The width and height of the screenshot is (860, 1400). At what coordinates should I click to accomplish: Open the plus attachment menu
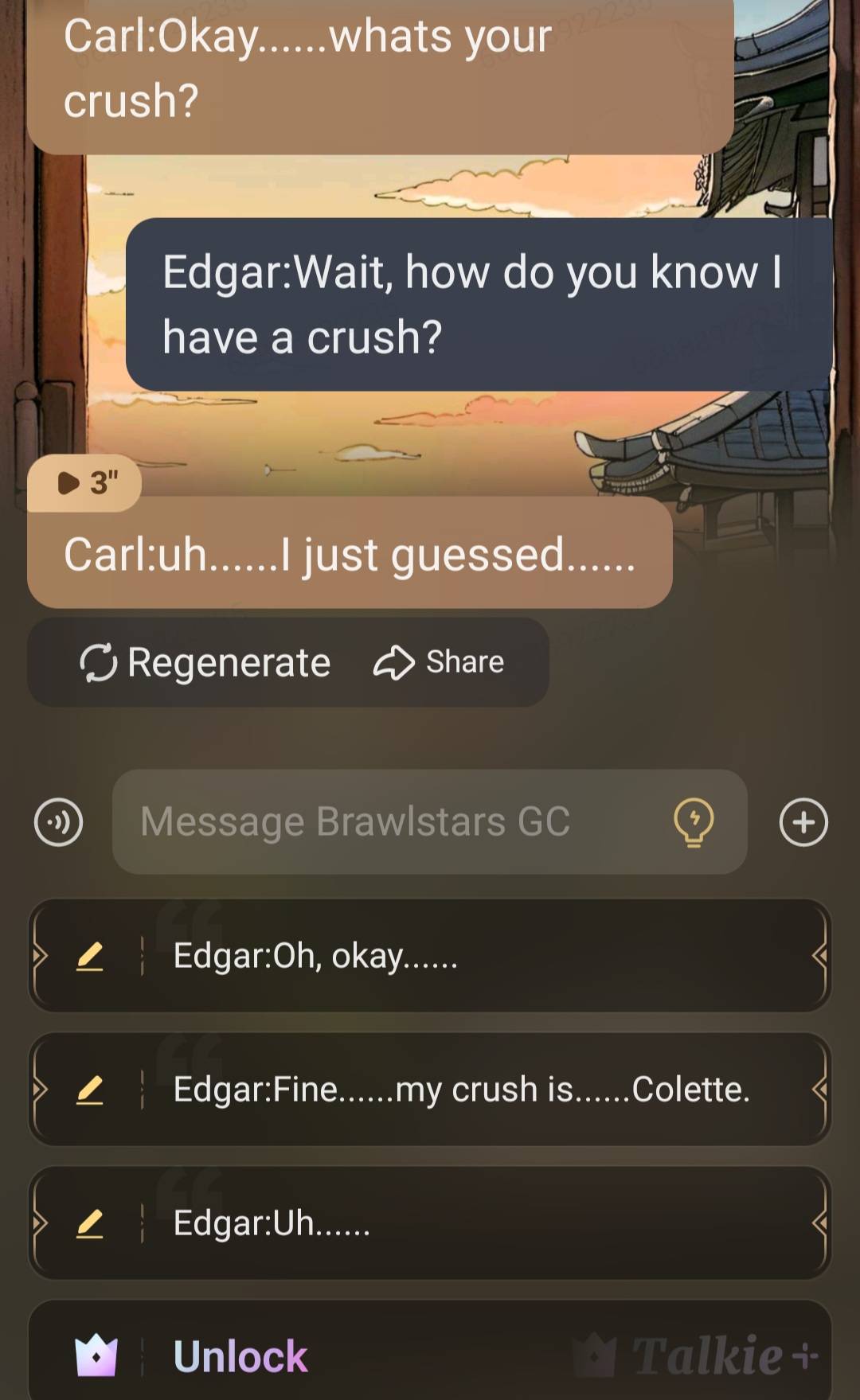coord(803,822)
